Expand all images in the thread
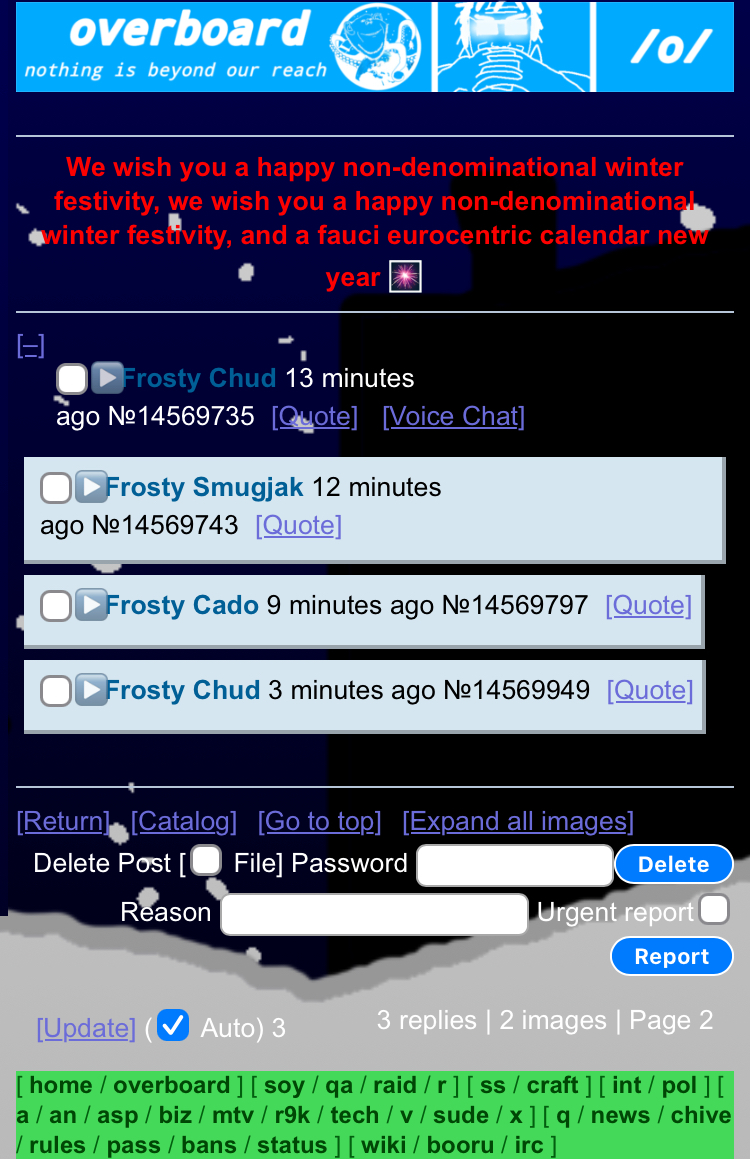The height and width of the screenshot is (1159, 750). point(518,821)
